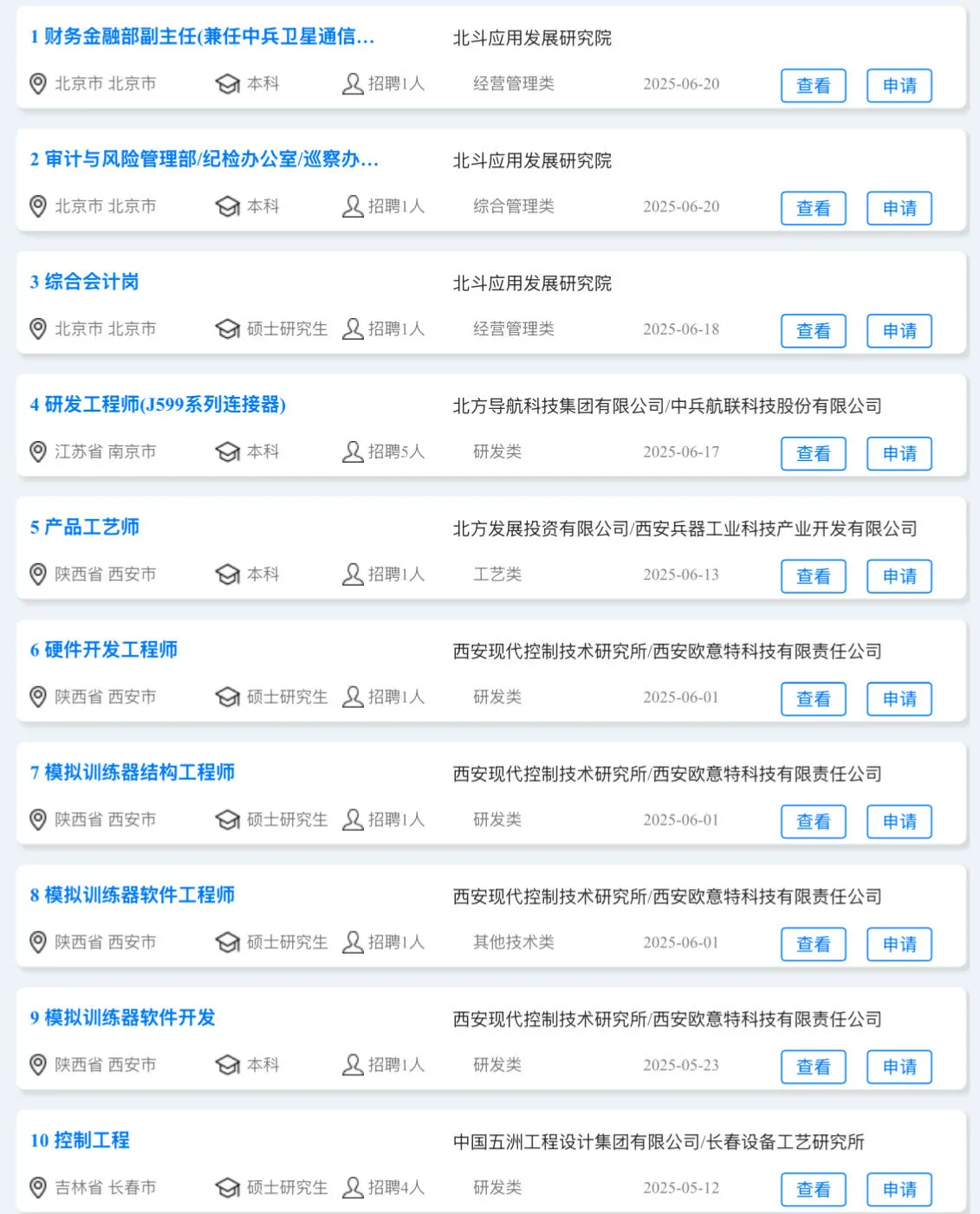This screenshot has height=1214, width=980.
Task: View details of 模拟训练器结构工程师
Action: 813,821
